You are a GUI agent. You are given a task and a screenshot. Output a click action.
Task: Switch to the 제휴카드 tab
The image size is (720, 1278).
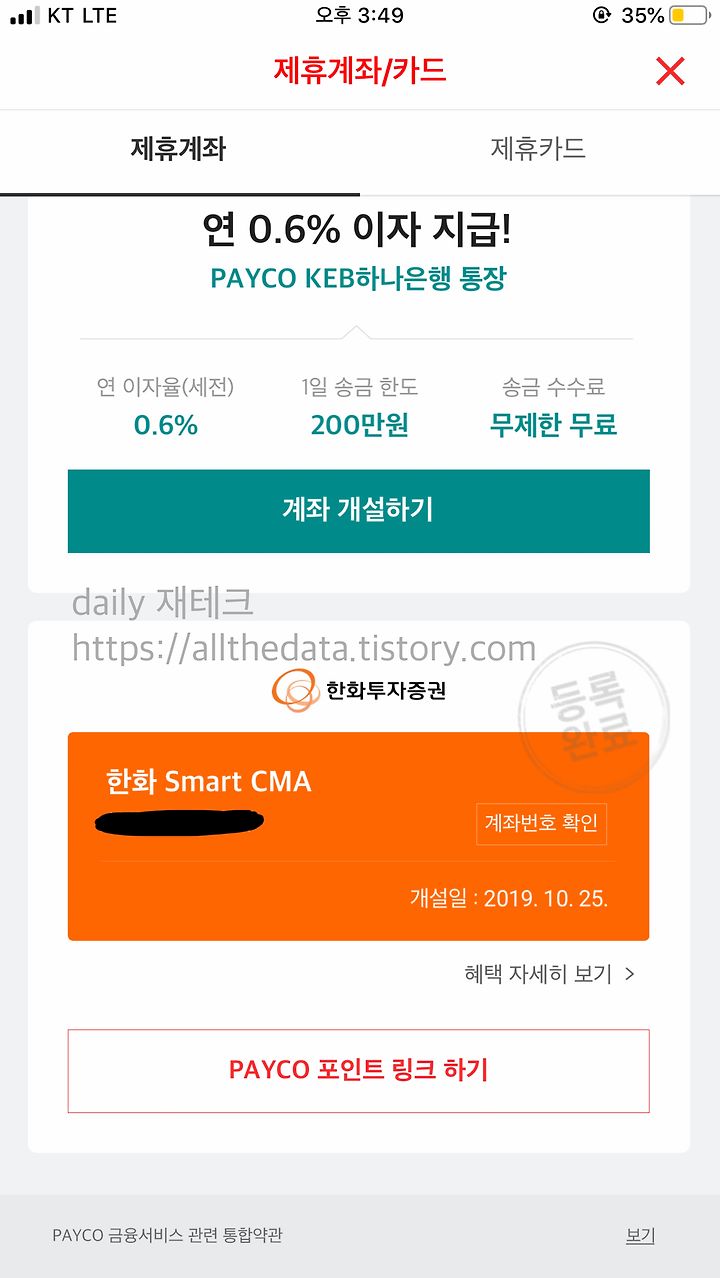539,150
